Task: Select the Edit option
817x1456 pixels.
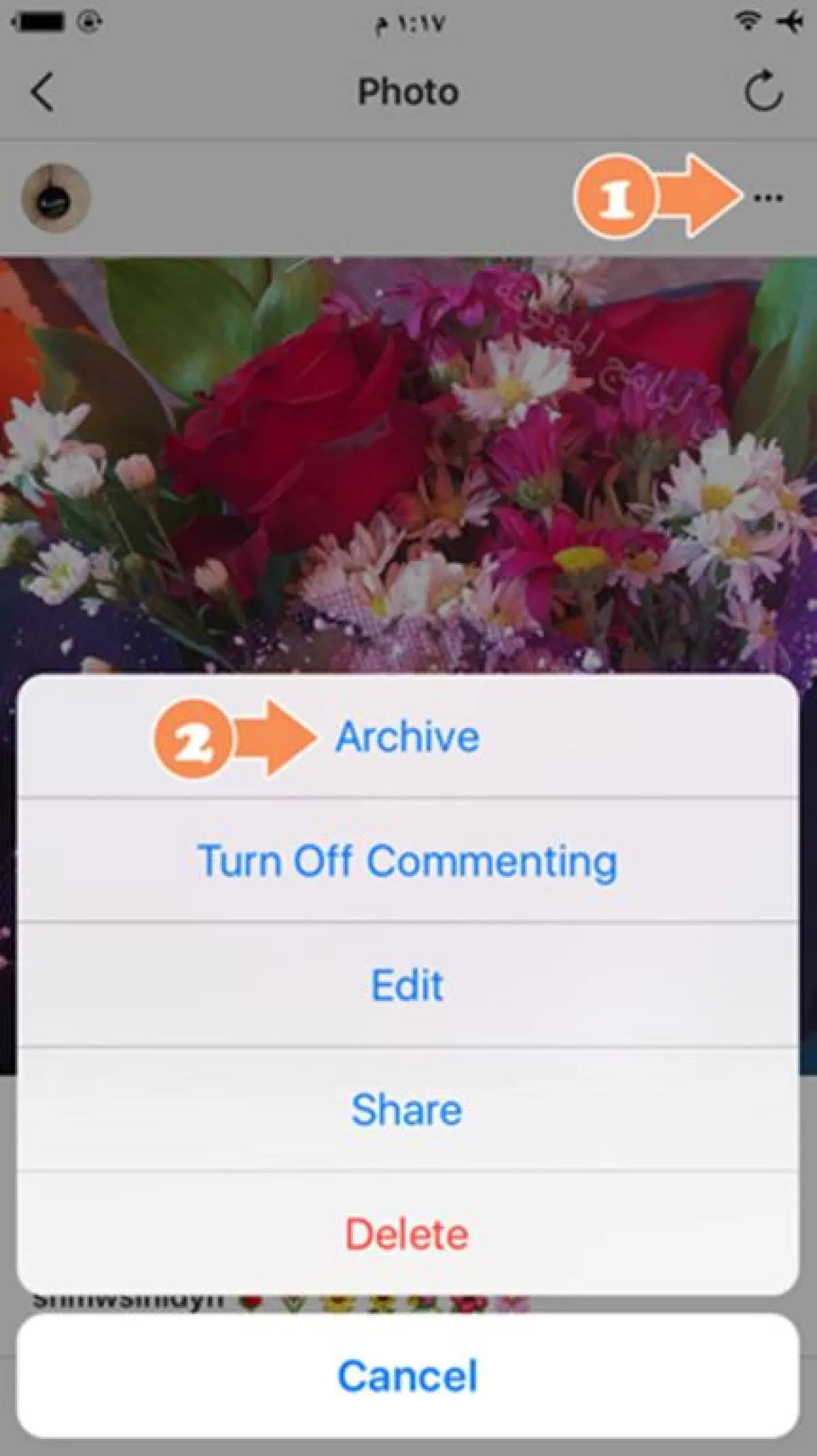Action: point(407,985)
